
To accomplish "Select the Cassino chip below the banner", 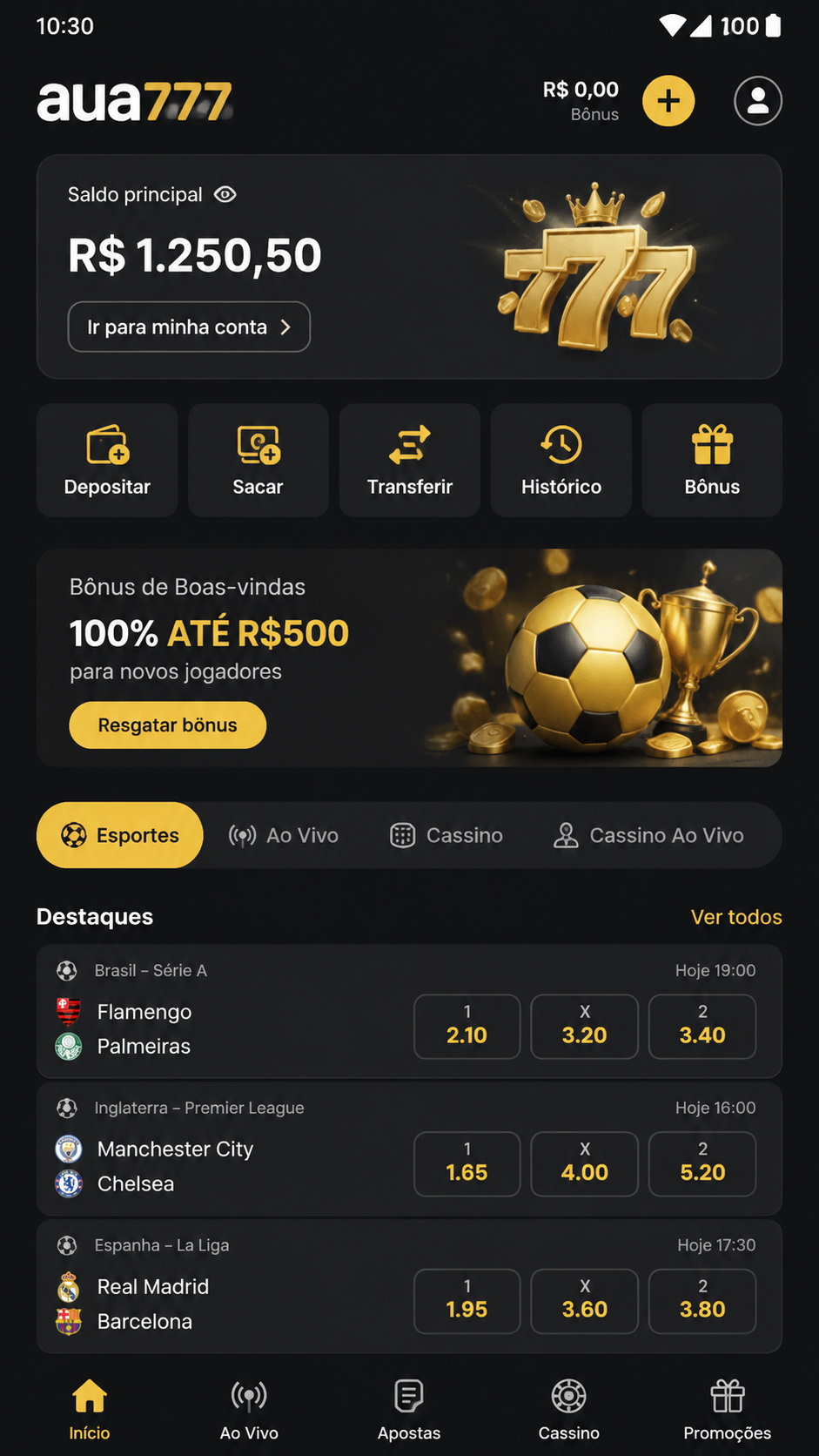I will click(x=446, y=835).
